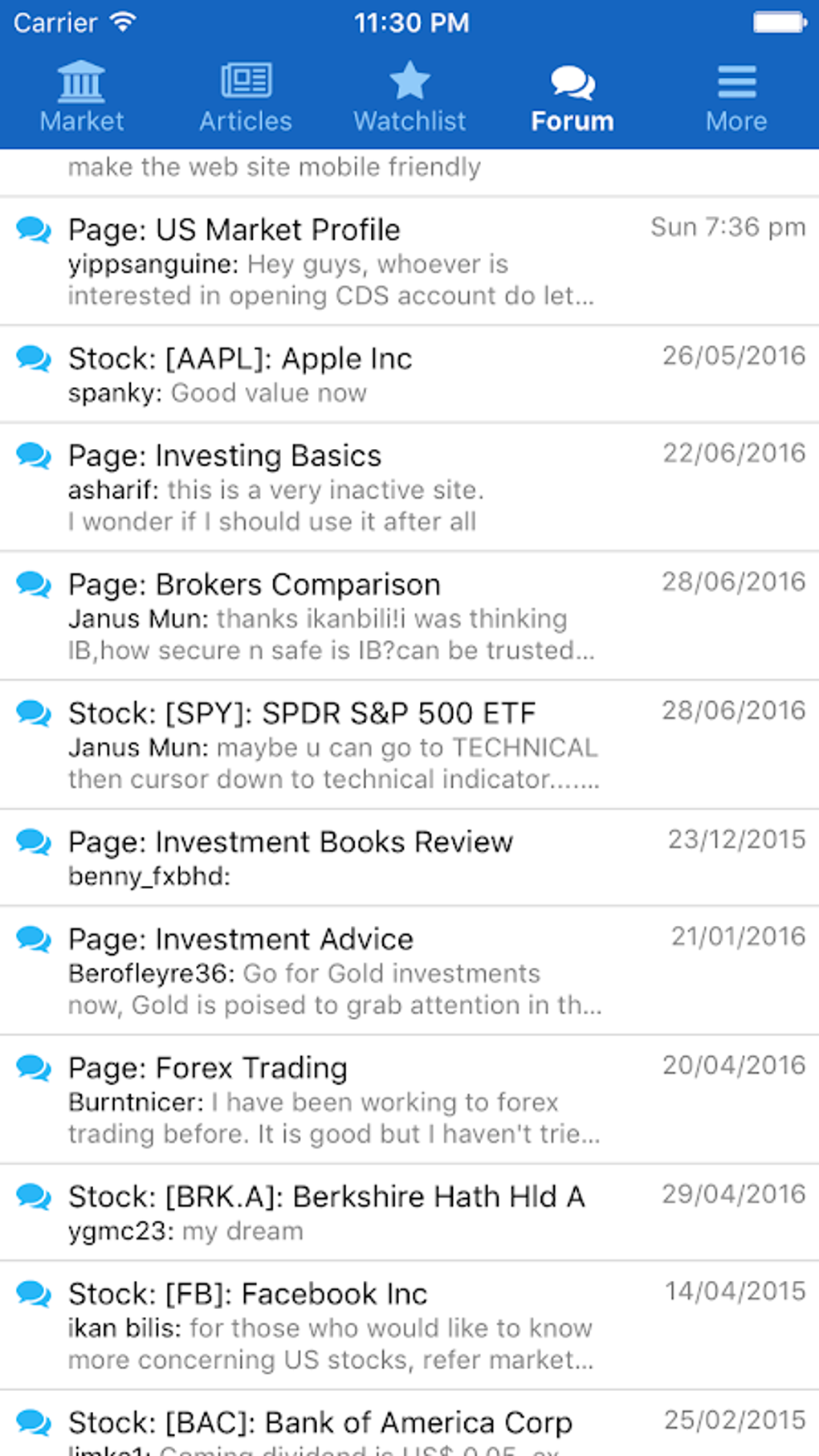Open More via the hamburger icon
Image resolution: width=819 pixels, height=1456 pixels.
[736, 80]
